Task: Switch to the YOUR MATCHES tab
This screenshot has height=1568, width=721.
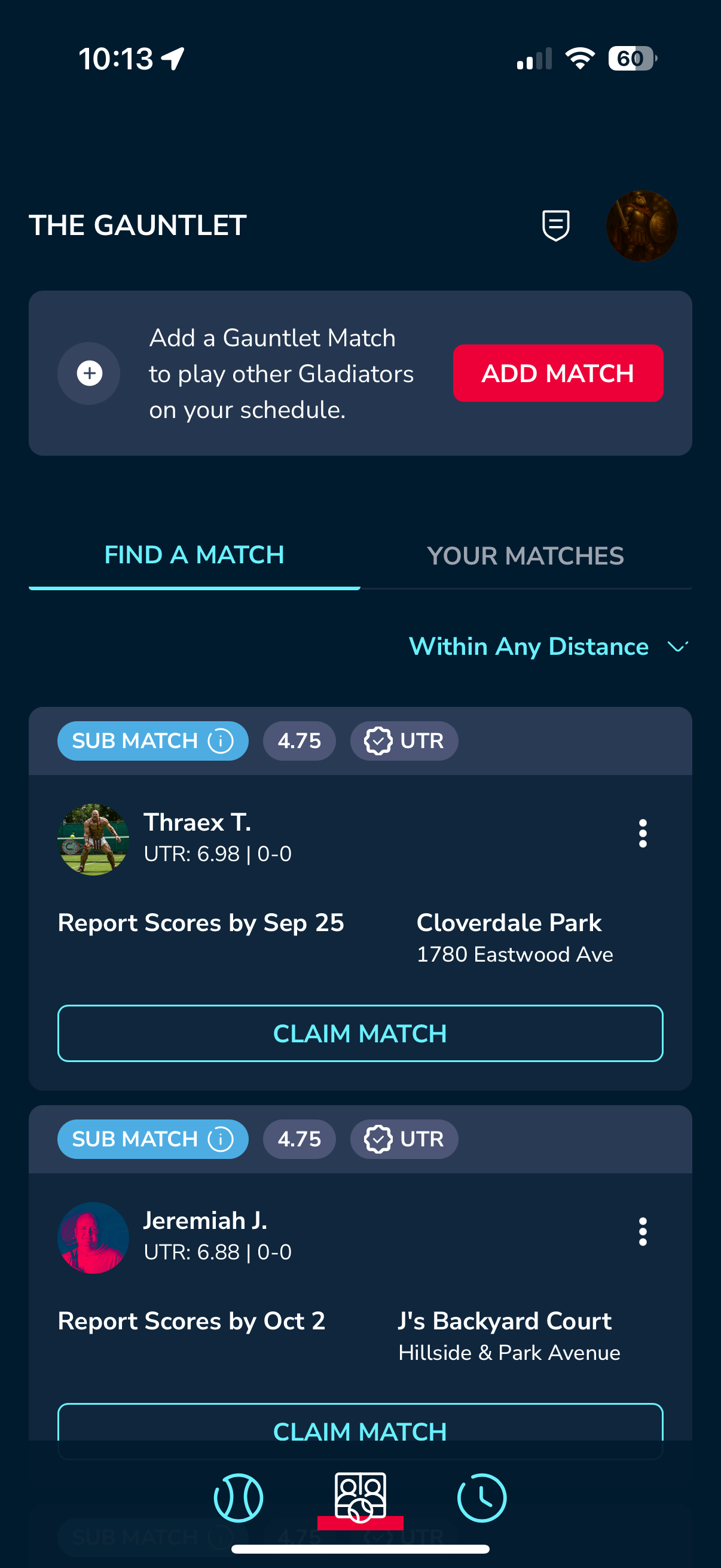Action: click(x=525, y=556)
